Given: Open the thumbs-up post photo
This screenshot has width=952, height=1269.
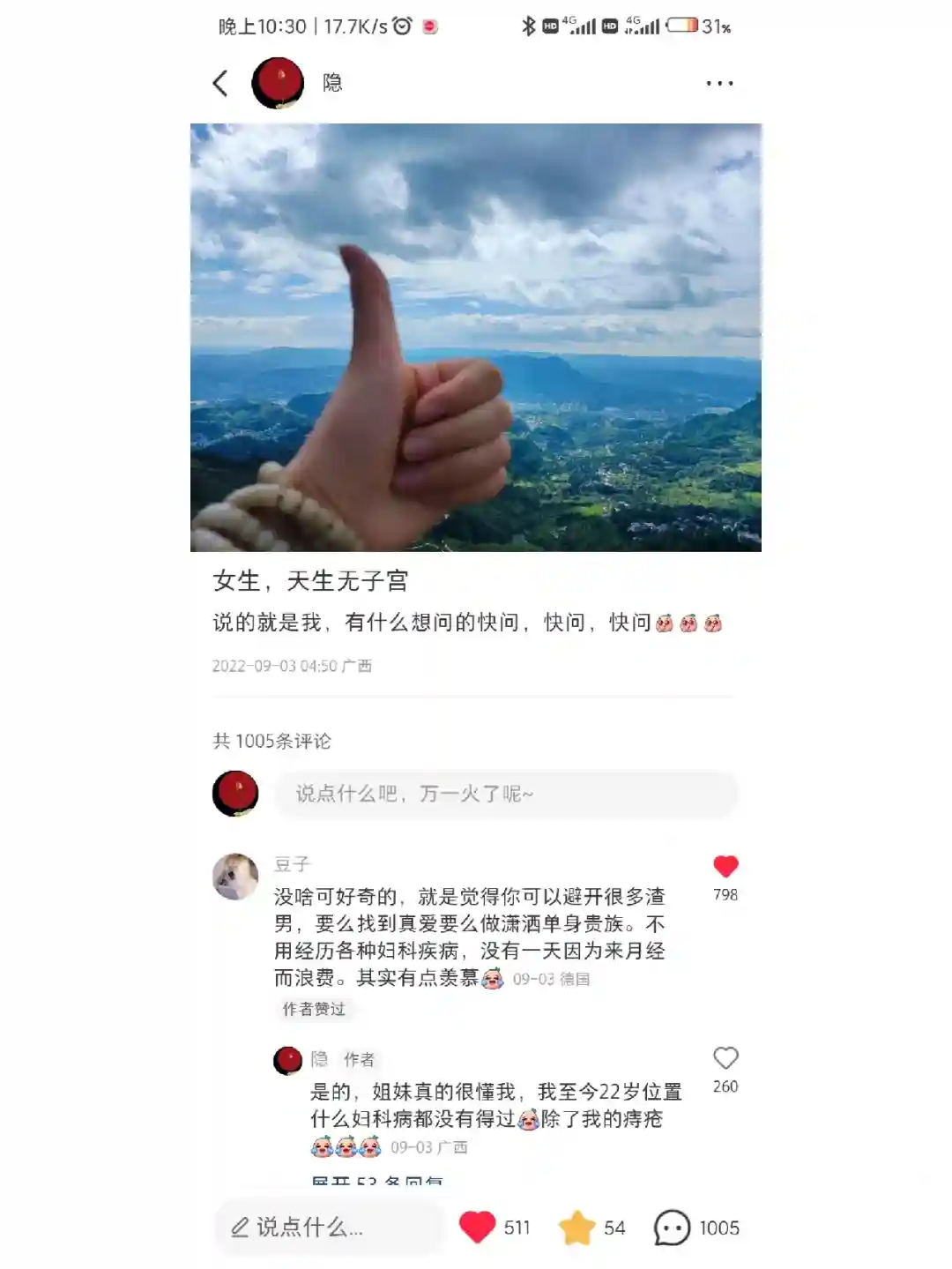Looking at the screenshot, I should (476, 337).
